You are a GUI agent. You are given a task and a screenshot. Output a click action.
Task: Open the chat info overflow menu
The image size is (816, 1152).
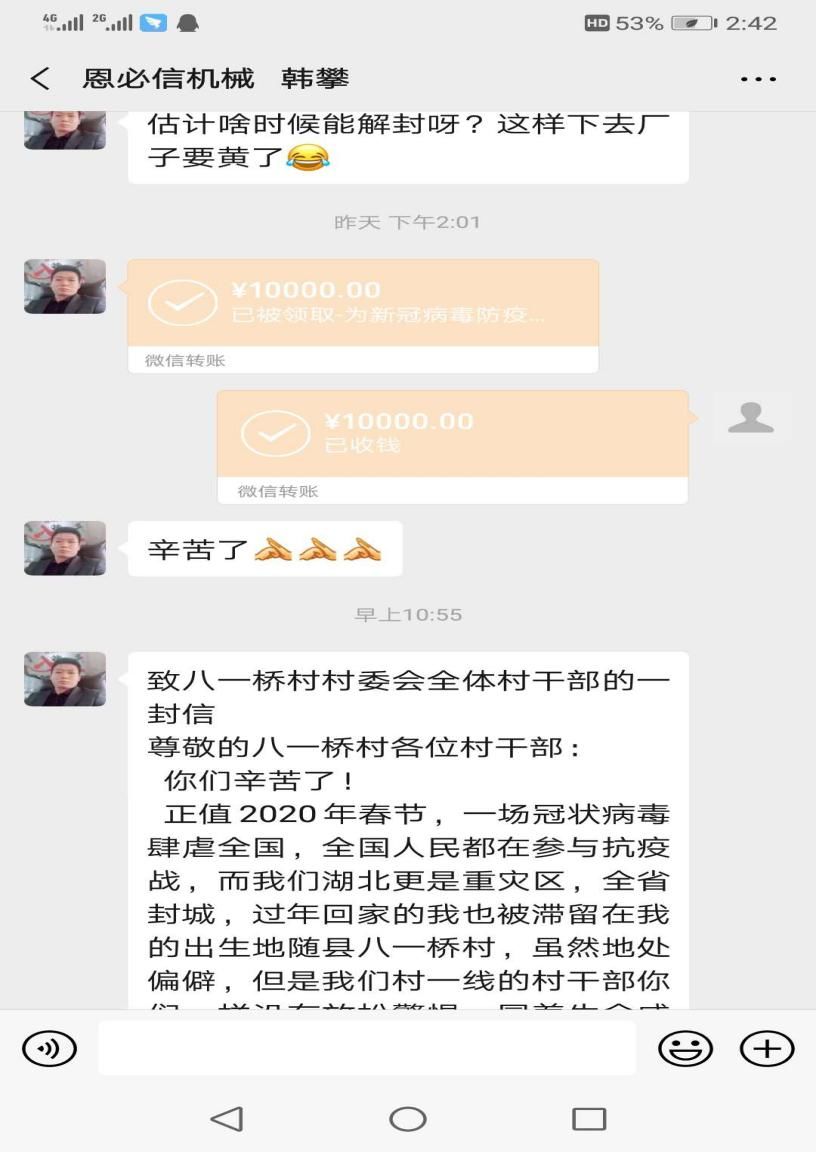(x=758, y=79)
